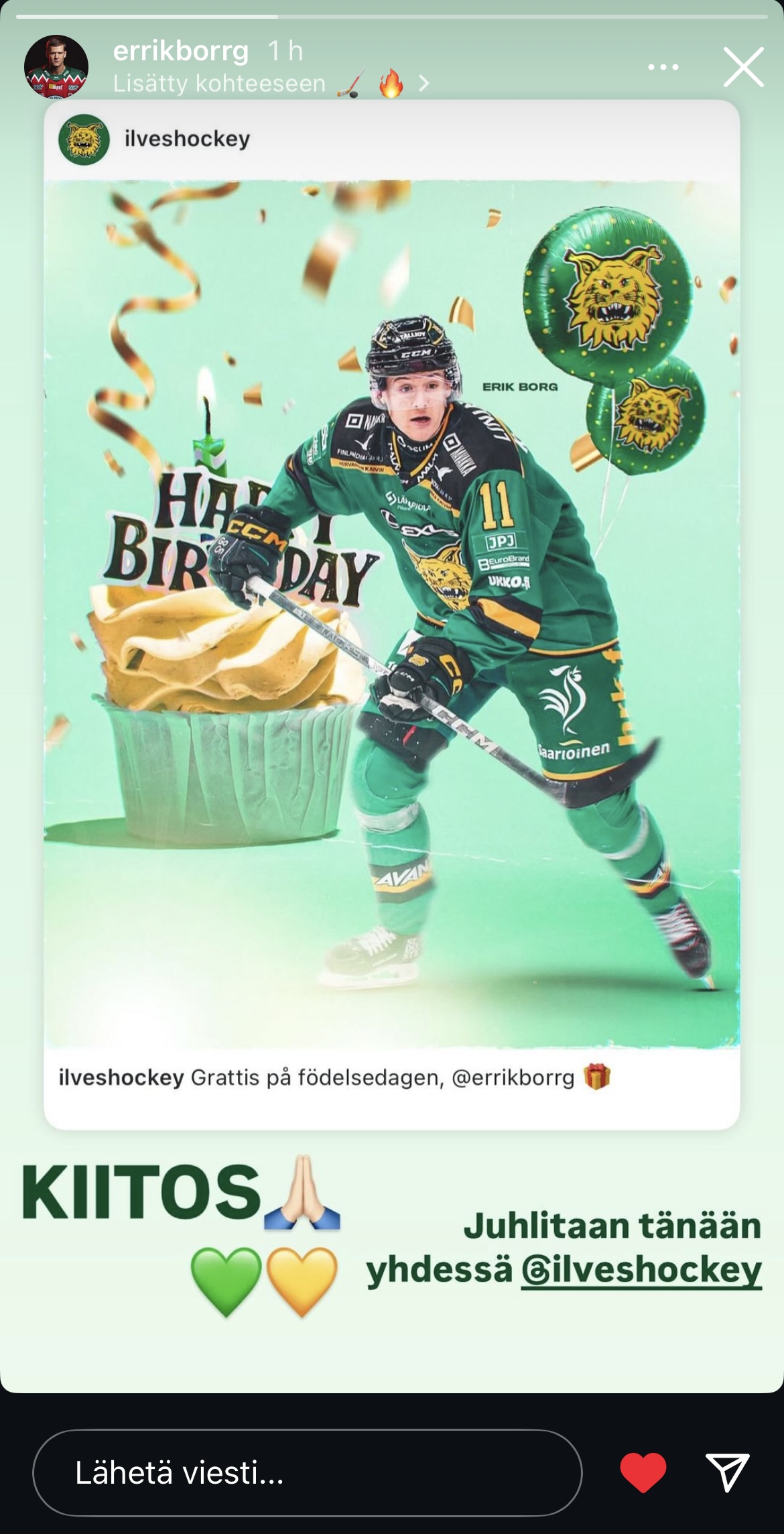The height and width of the screenshot is (1534, 784).
Task: Open the shared ilveshockey post
Action: (x=392, y=613)
